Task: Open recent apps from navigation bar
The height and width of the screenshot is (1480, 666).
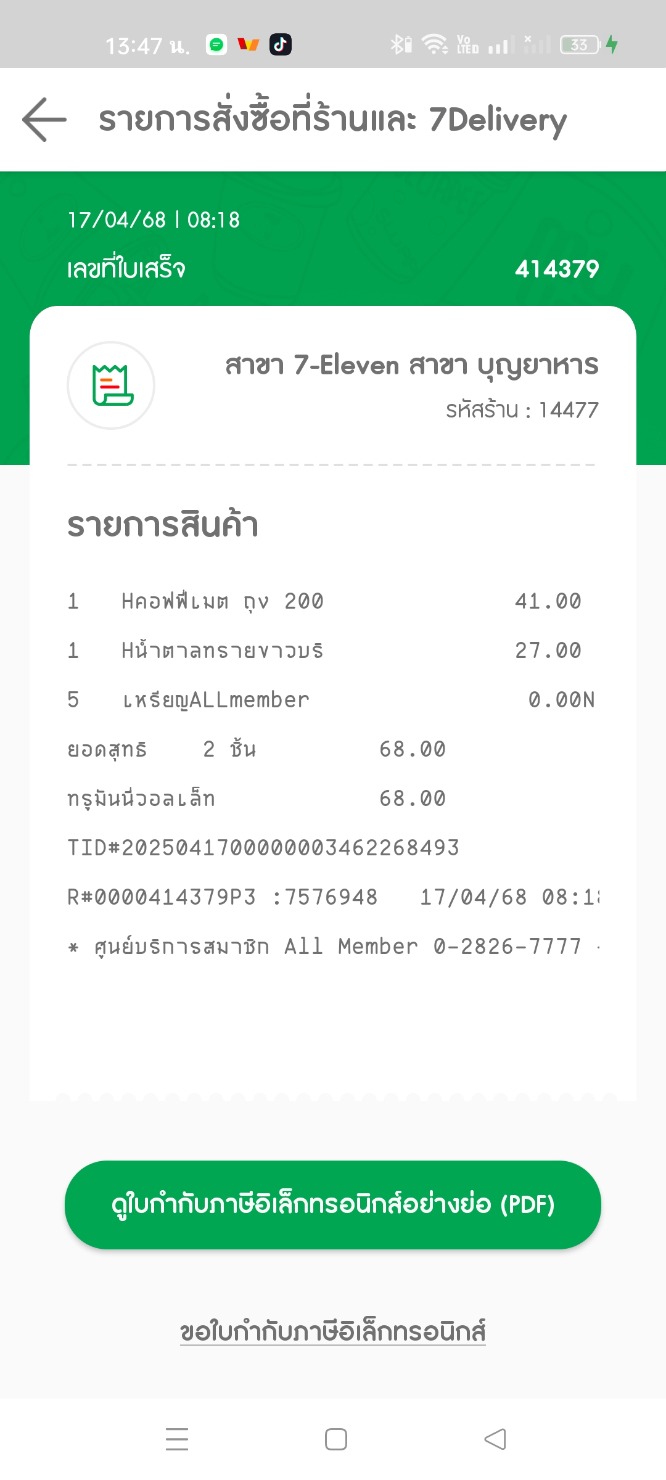Action: click(177, 1439)
